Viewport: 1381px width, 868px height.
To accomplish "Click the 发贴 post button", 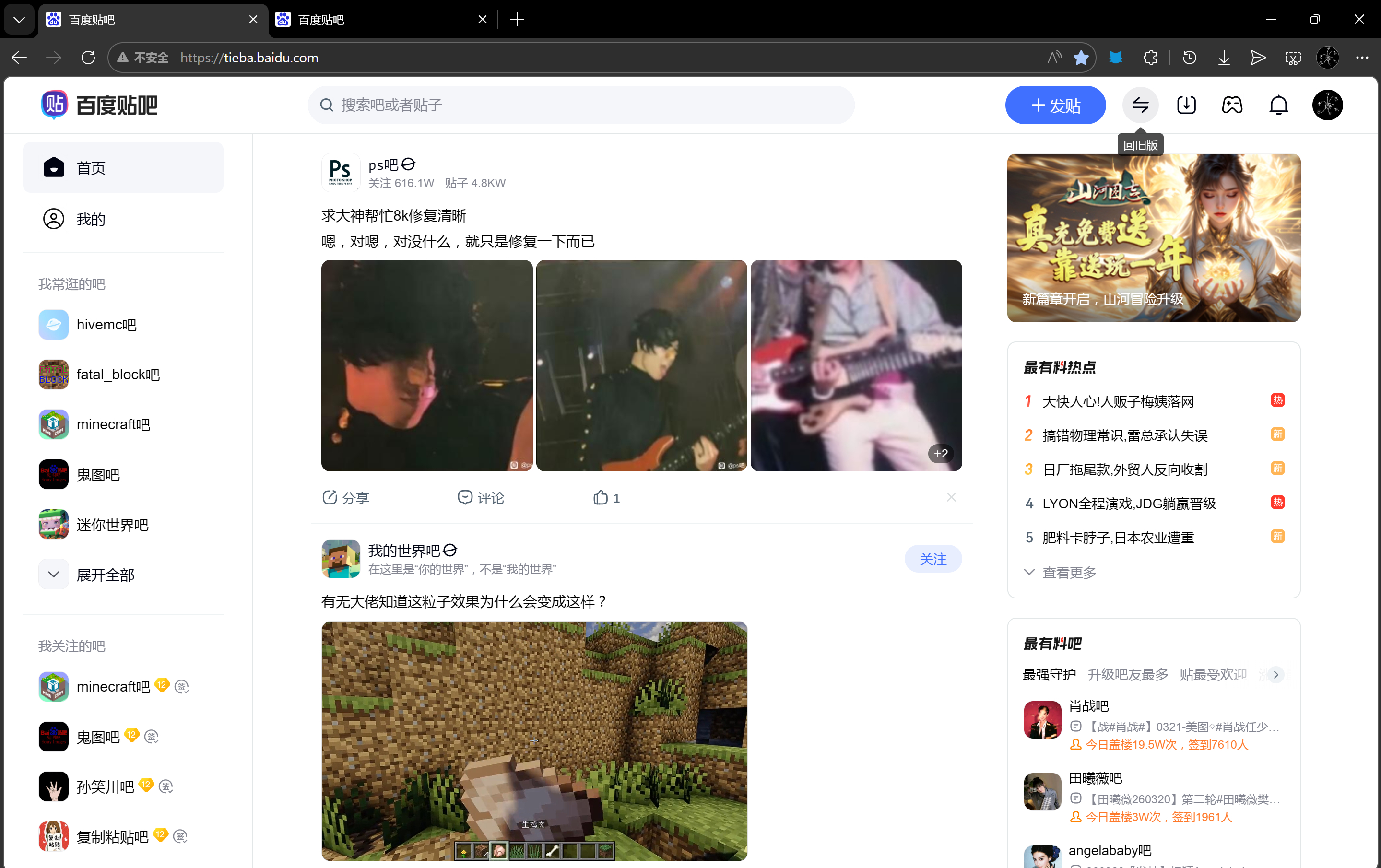I will tap(1055, 105).
